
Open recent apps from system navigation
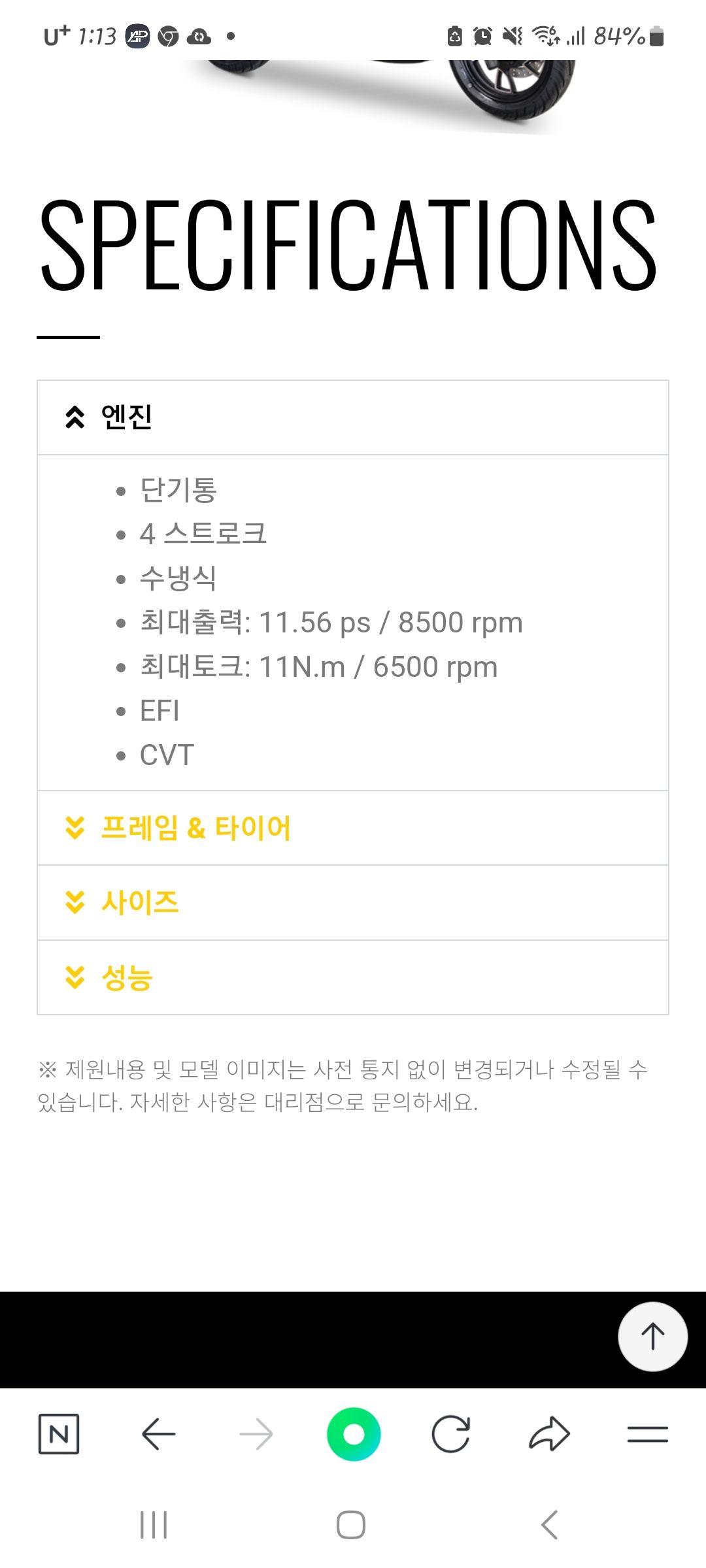click(x=154, y=1525)
